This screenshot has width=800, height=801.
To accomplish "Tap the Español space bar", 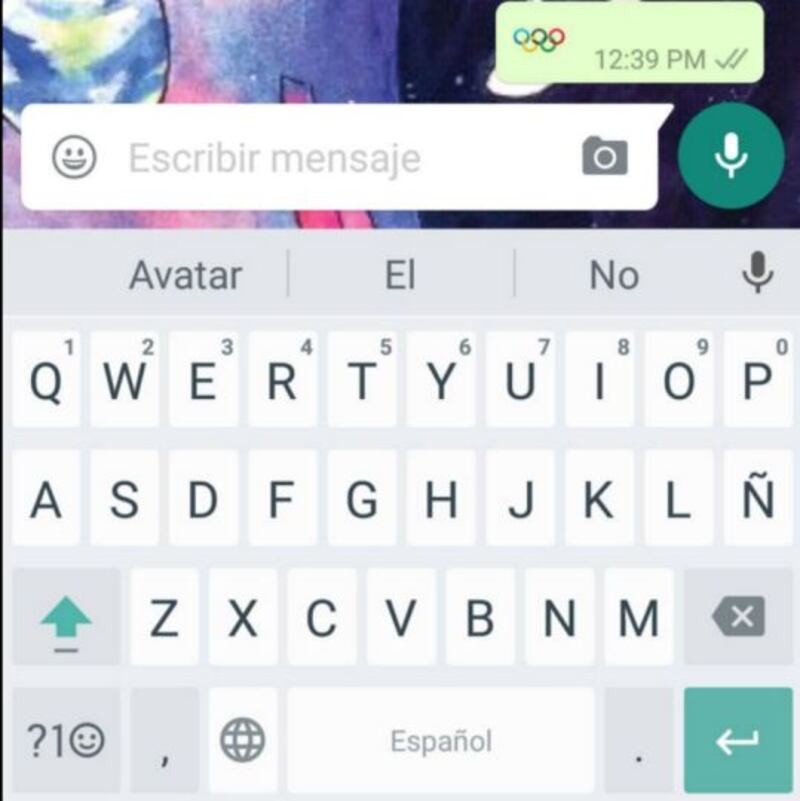I will pos(441,741).
